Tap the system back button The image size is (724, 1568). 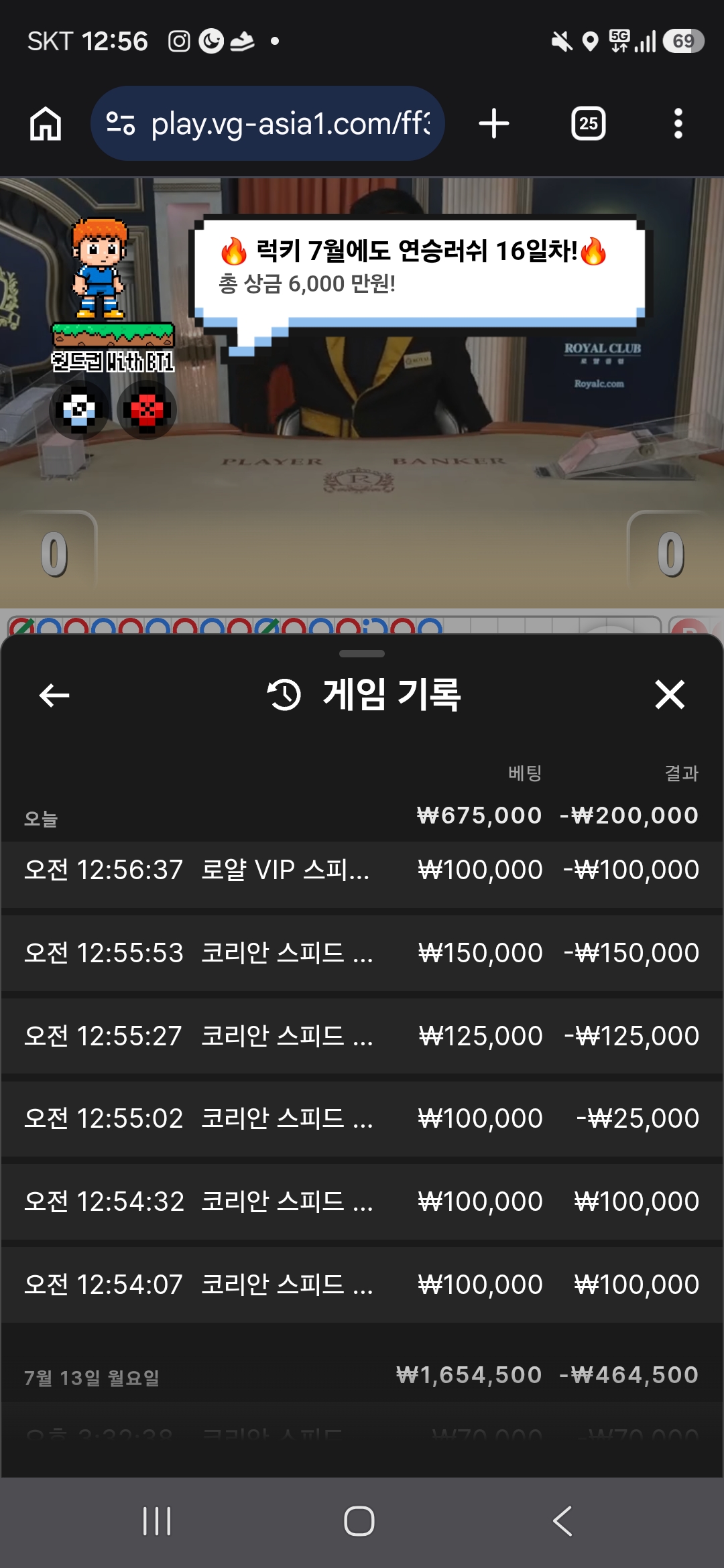562,1521
